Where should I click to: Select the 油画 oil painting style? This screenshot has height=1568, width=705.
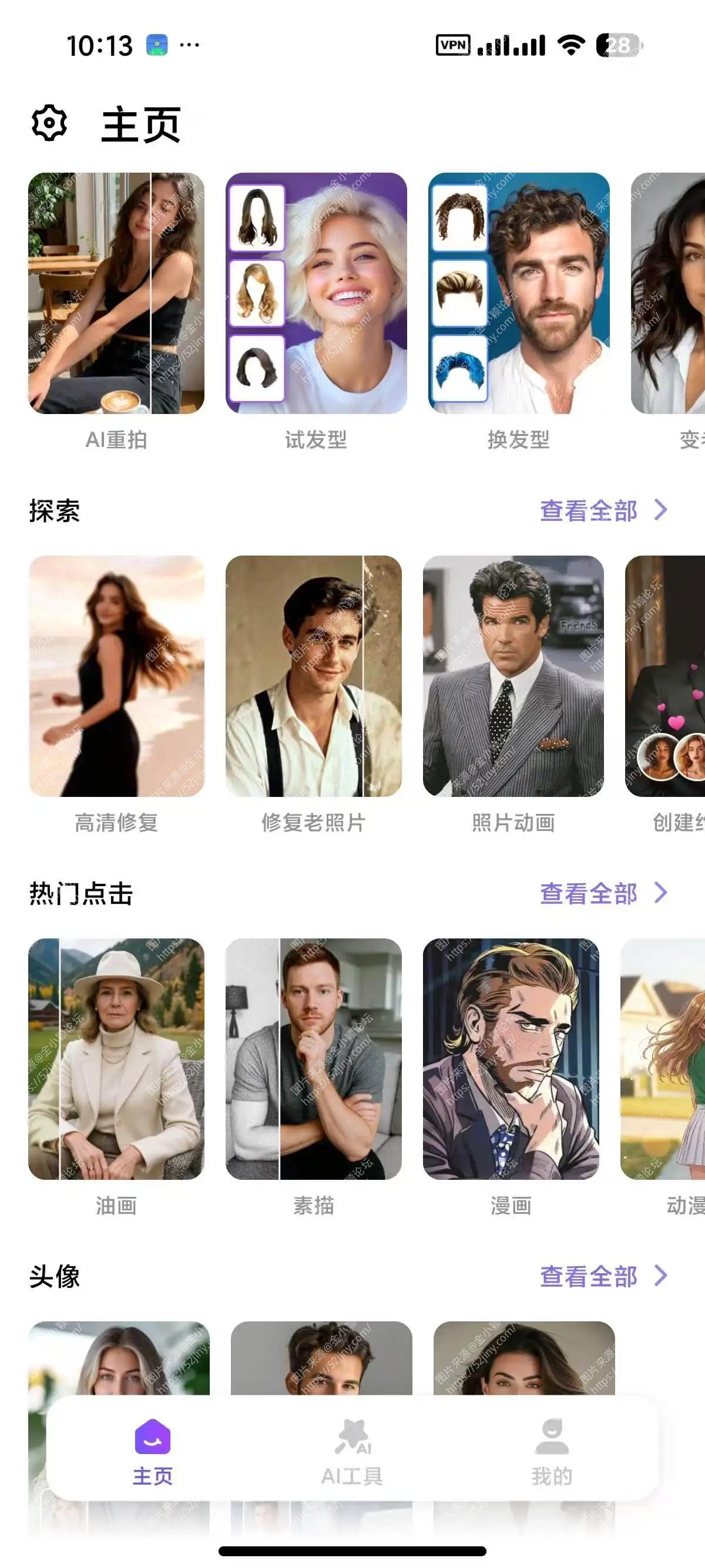(x=116, y=1059)
